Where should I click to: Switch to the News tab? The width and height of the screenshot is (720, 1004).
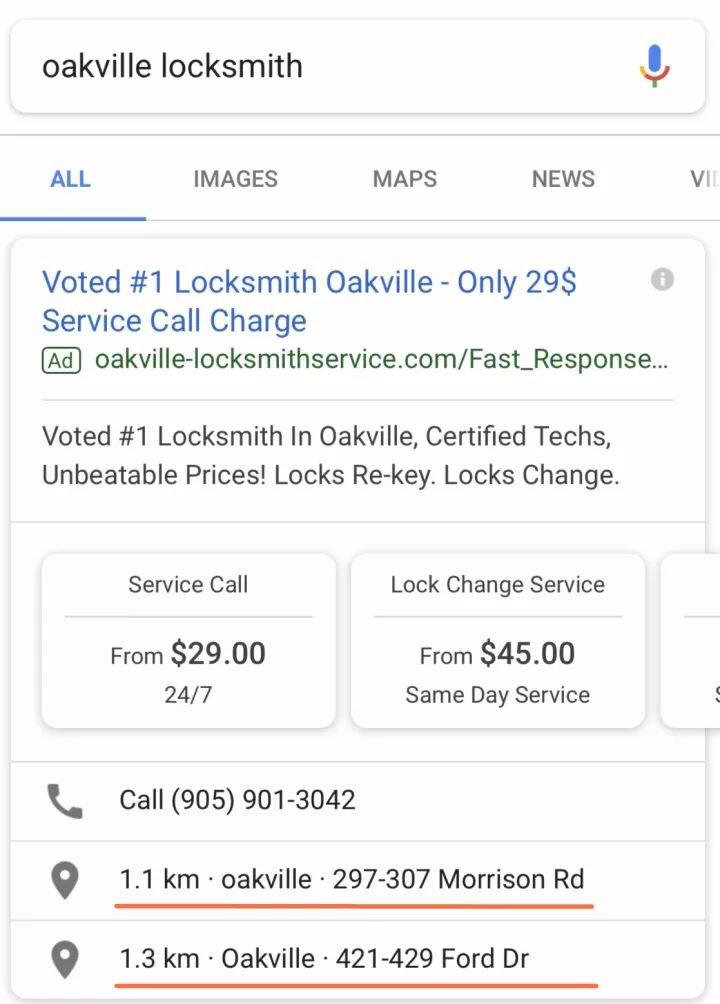click(x=563, y=179)
